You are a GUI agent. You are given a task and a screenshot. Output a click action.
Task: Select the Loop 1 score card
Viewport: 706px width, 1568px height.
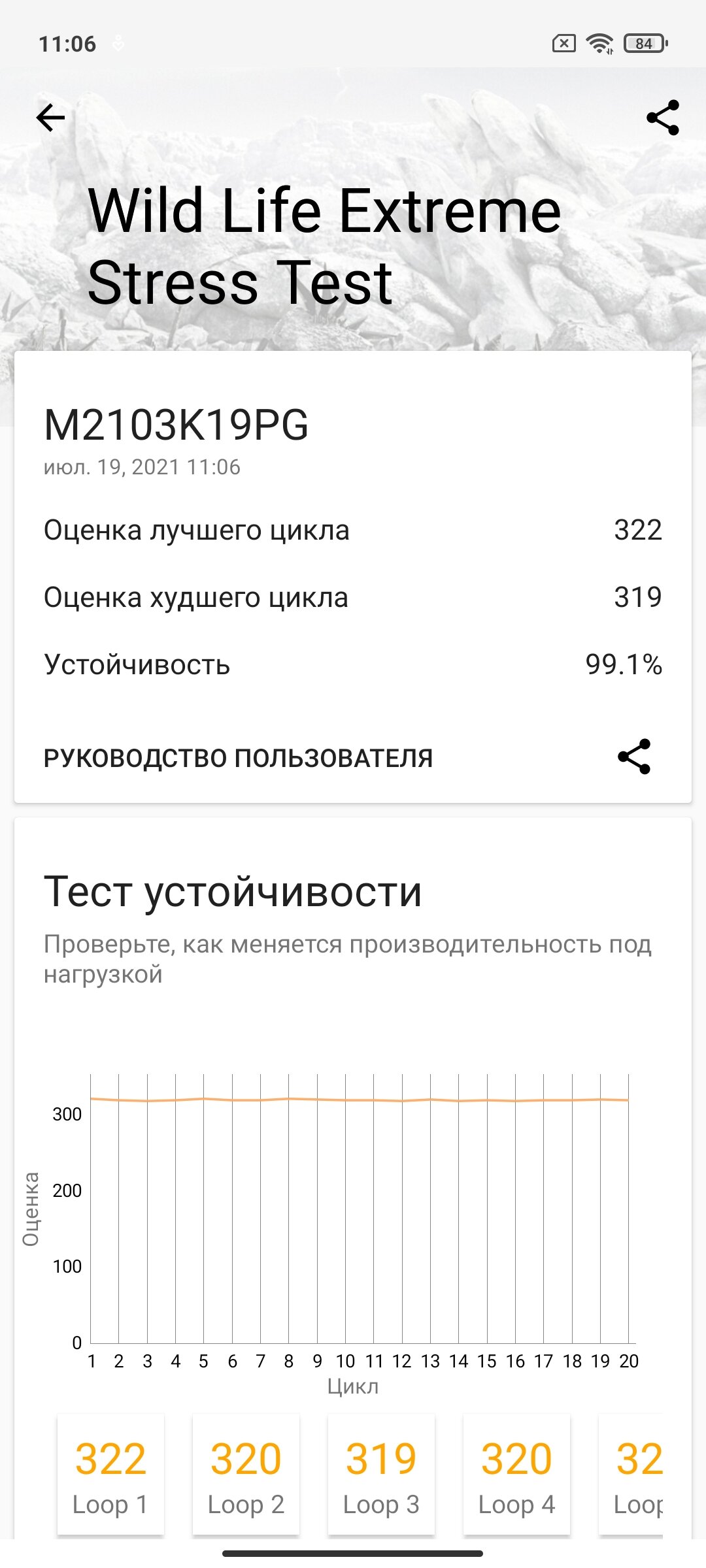pos(110,1474)
